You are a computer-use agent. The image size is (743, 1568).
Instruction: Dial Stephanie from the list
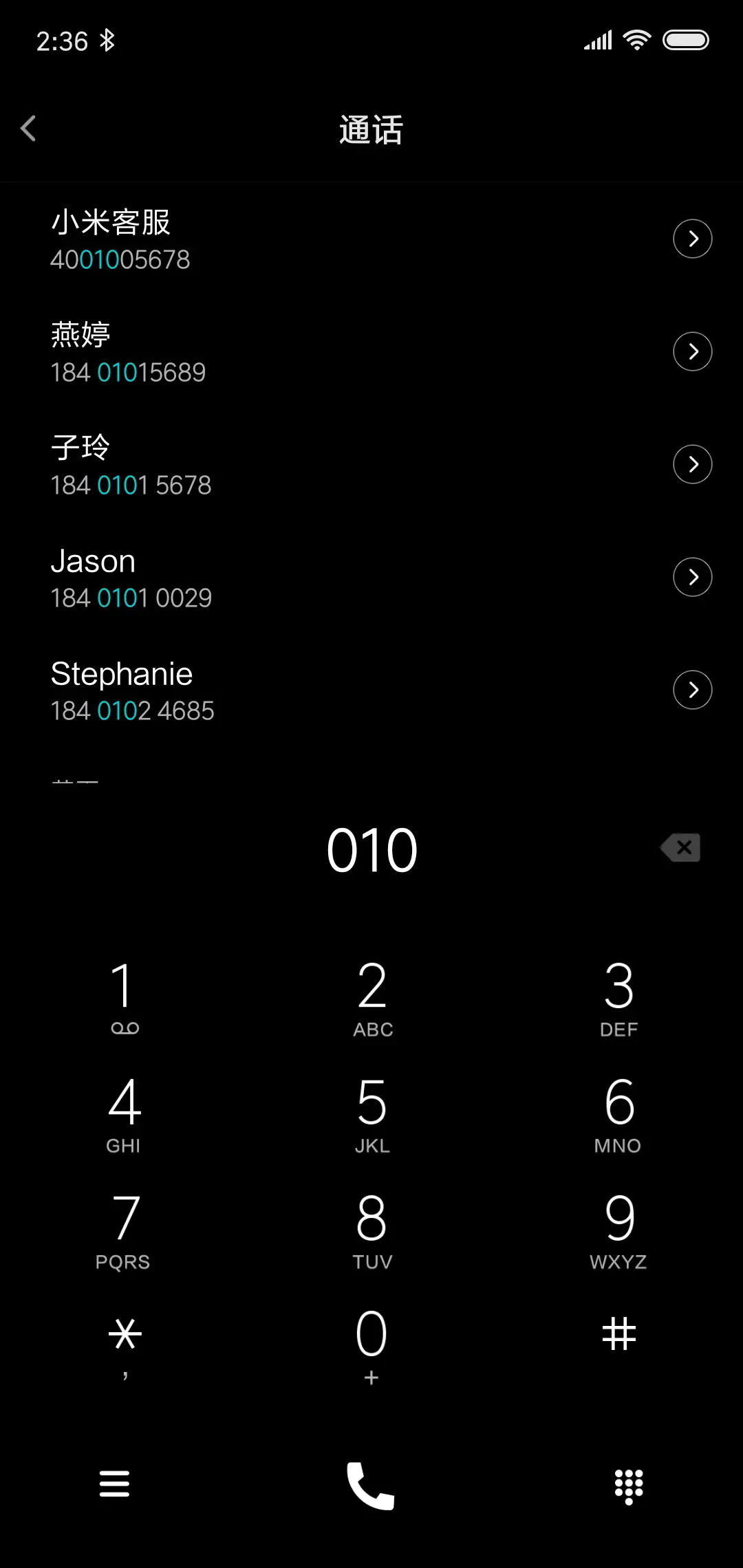point(275,690)
